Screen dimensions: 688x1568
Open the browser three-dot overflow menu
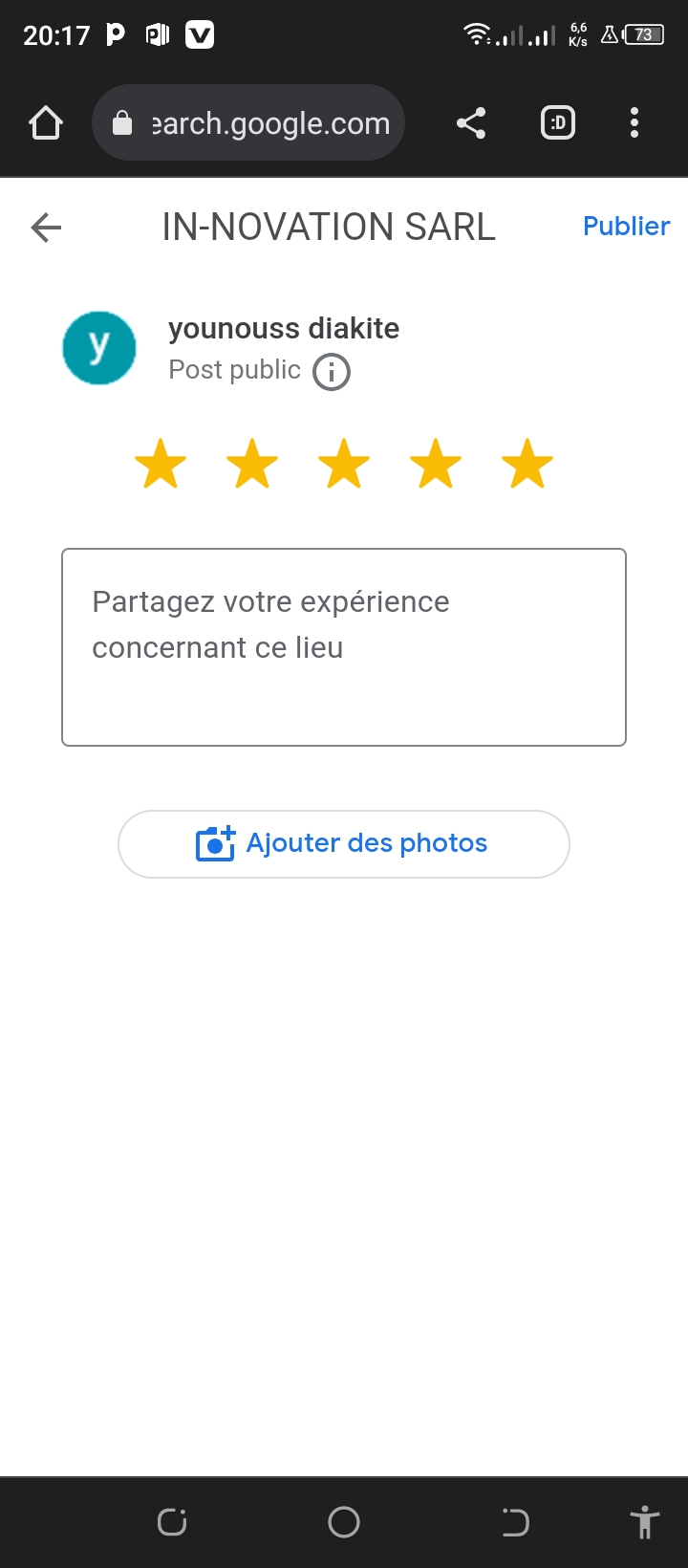(x=634, y=123)
